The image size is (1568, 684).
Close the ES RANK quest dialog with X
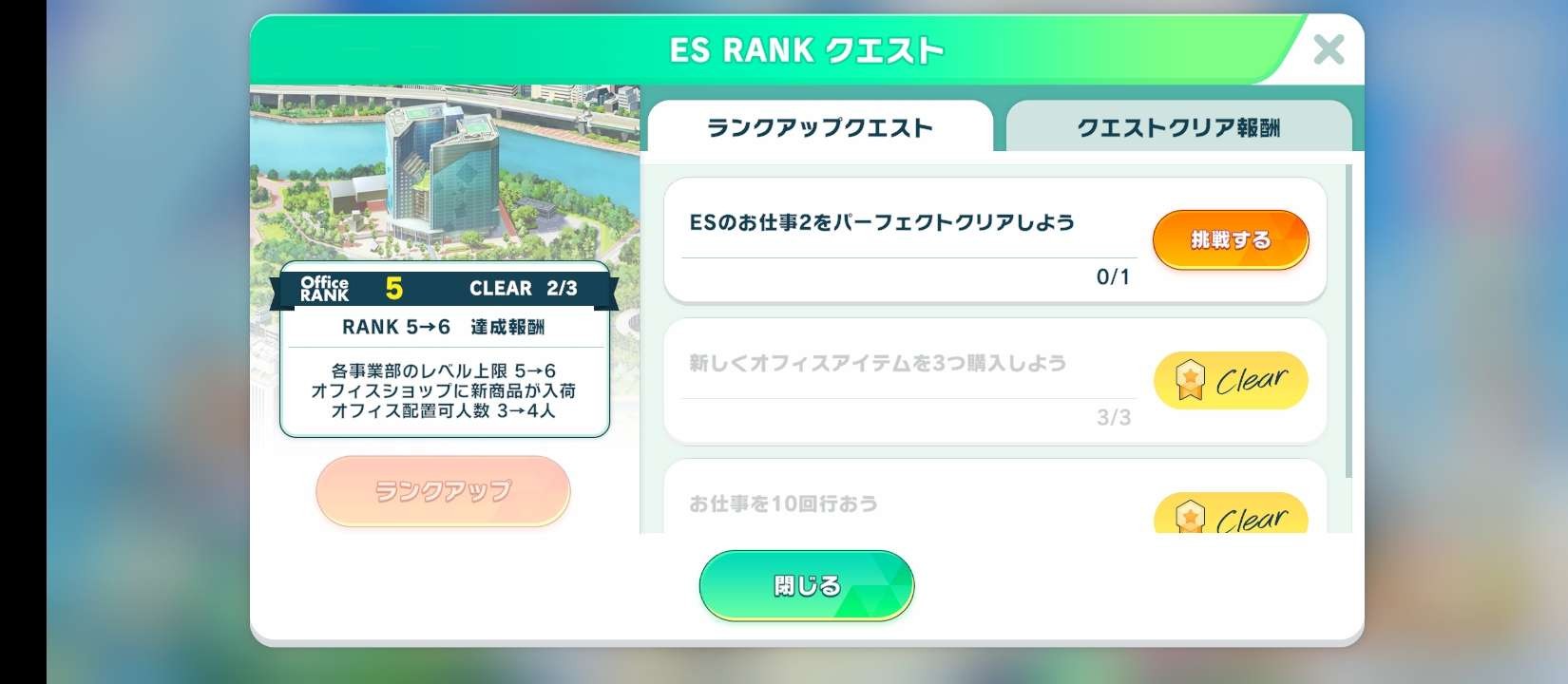click(x=1328, y=49)
